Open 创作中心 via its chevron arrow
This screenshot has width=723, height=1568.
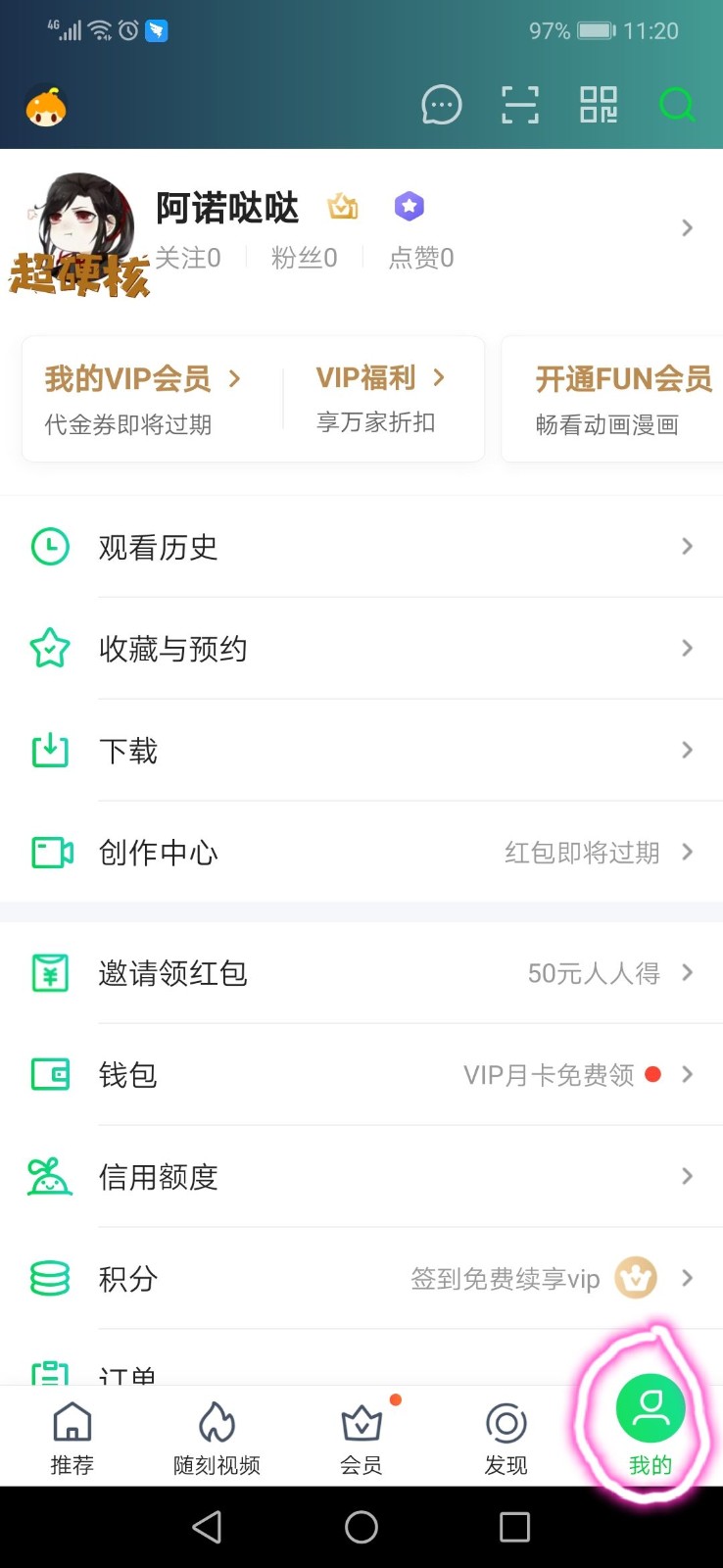coord(688,853)
